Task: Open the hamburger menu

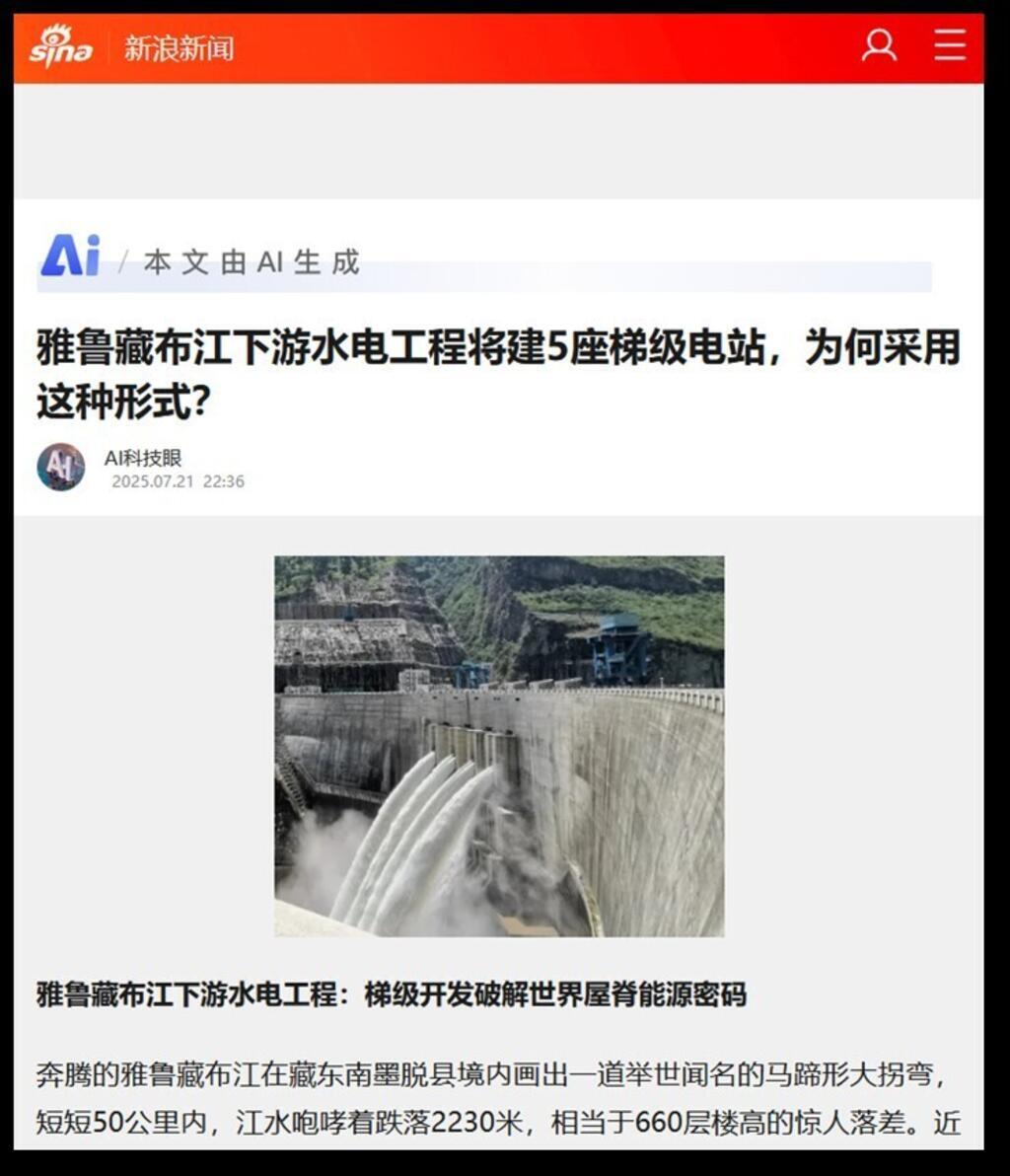Action: 950,45
